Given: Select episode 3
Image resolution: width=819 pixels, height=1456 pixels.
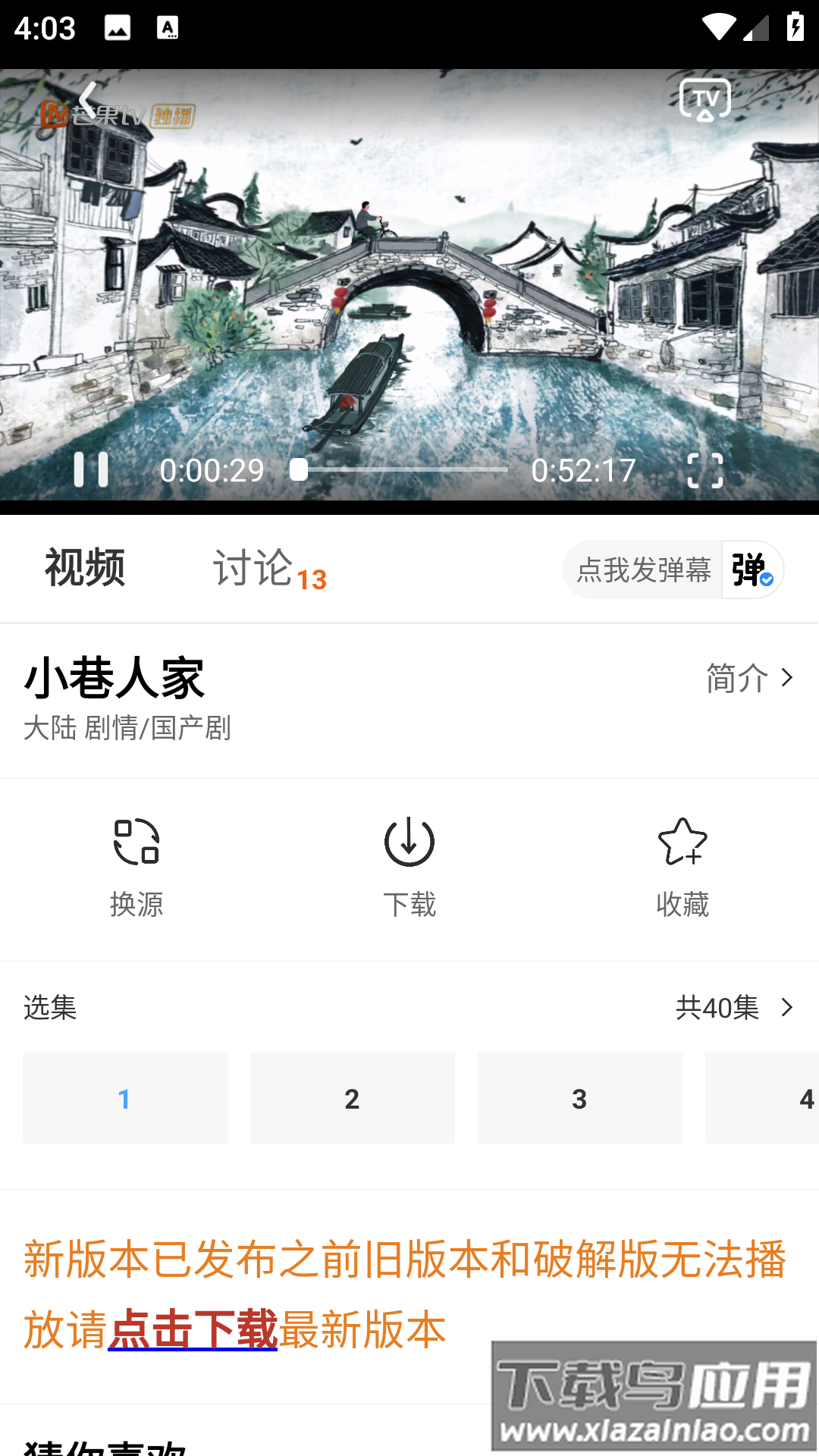Looking at the screenshot, I should click(x=579, y=1098).
